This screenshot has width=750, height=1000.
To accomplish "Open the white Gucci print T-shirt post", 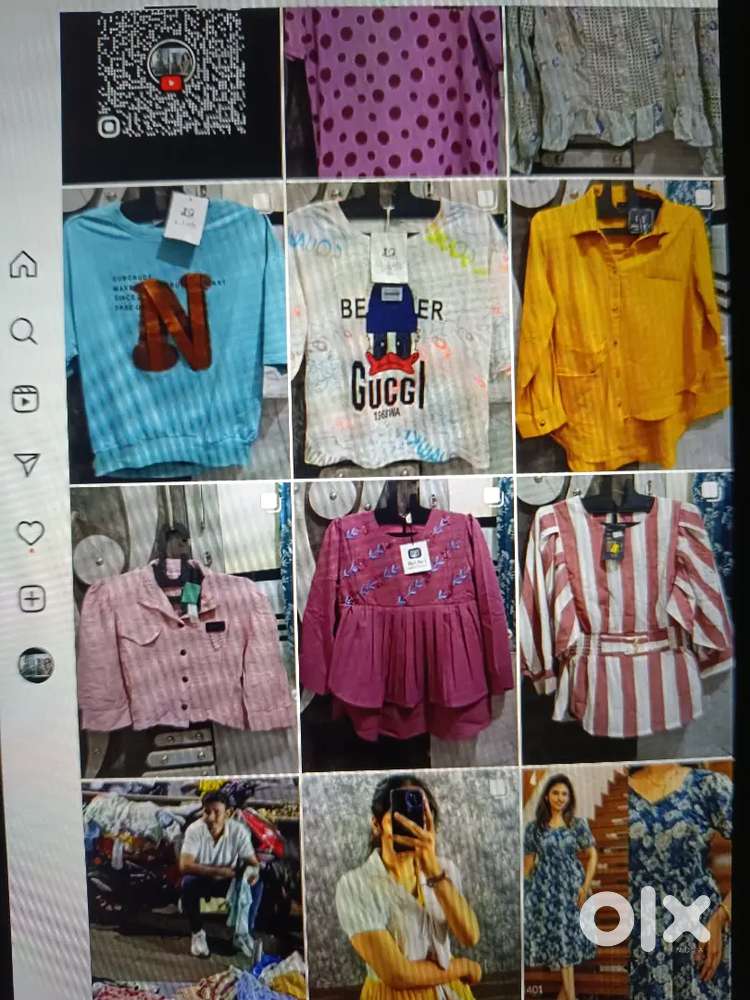I will 400,332.
